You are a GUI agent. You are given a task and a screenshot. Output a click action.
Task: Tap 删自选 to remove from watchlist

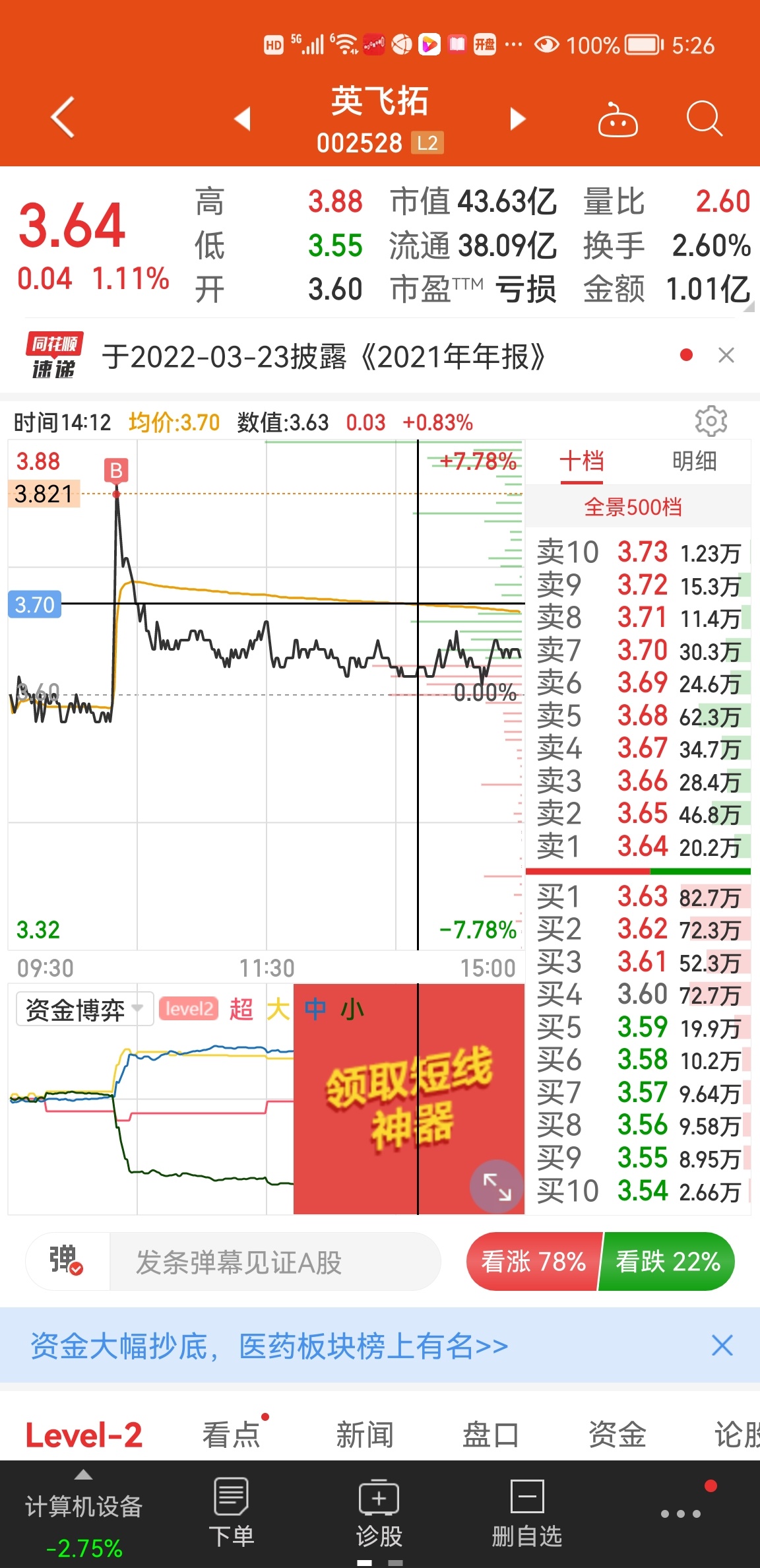tap(527, 1513)
